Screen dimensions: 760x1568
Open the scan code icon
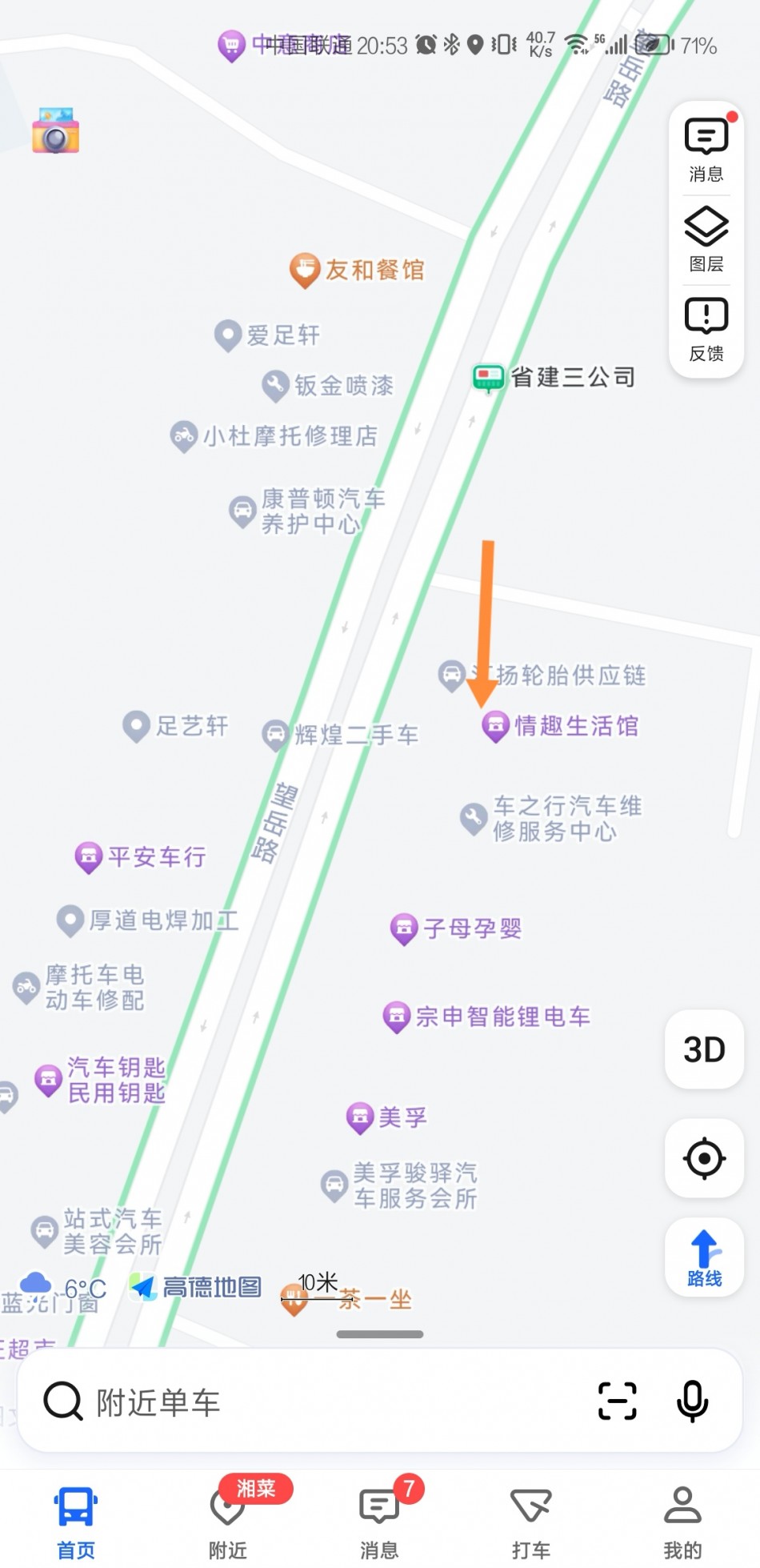click(618, 1402)
